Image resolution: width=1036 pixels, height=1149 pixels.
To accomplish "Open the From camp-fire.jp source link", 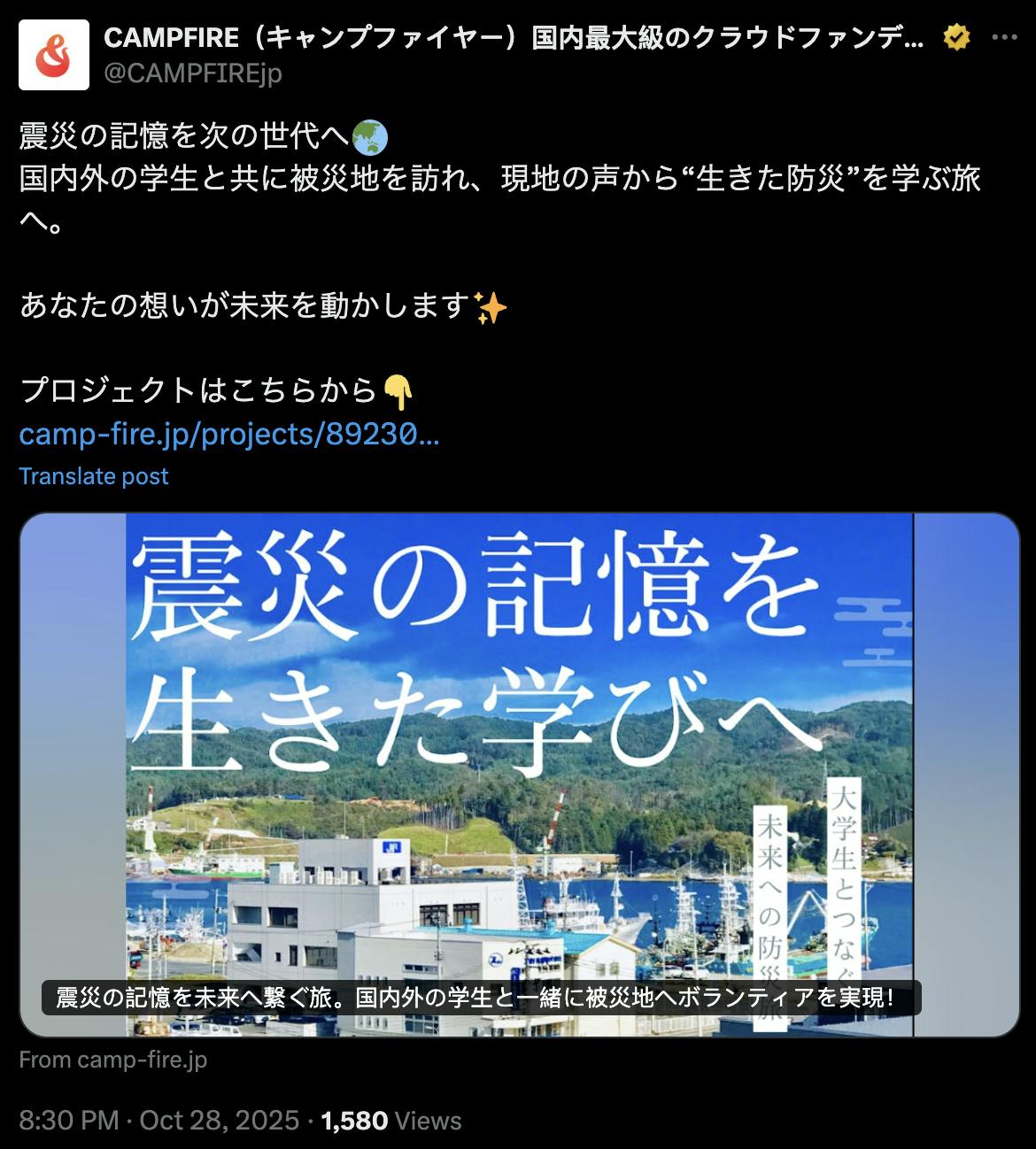I will pos(112,1060).
